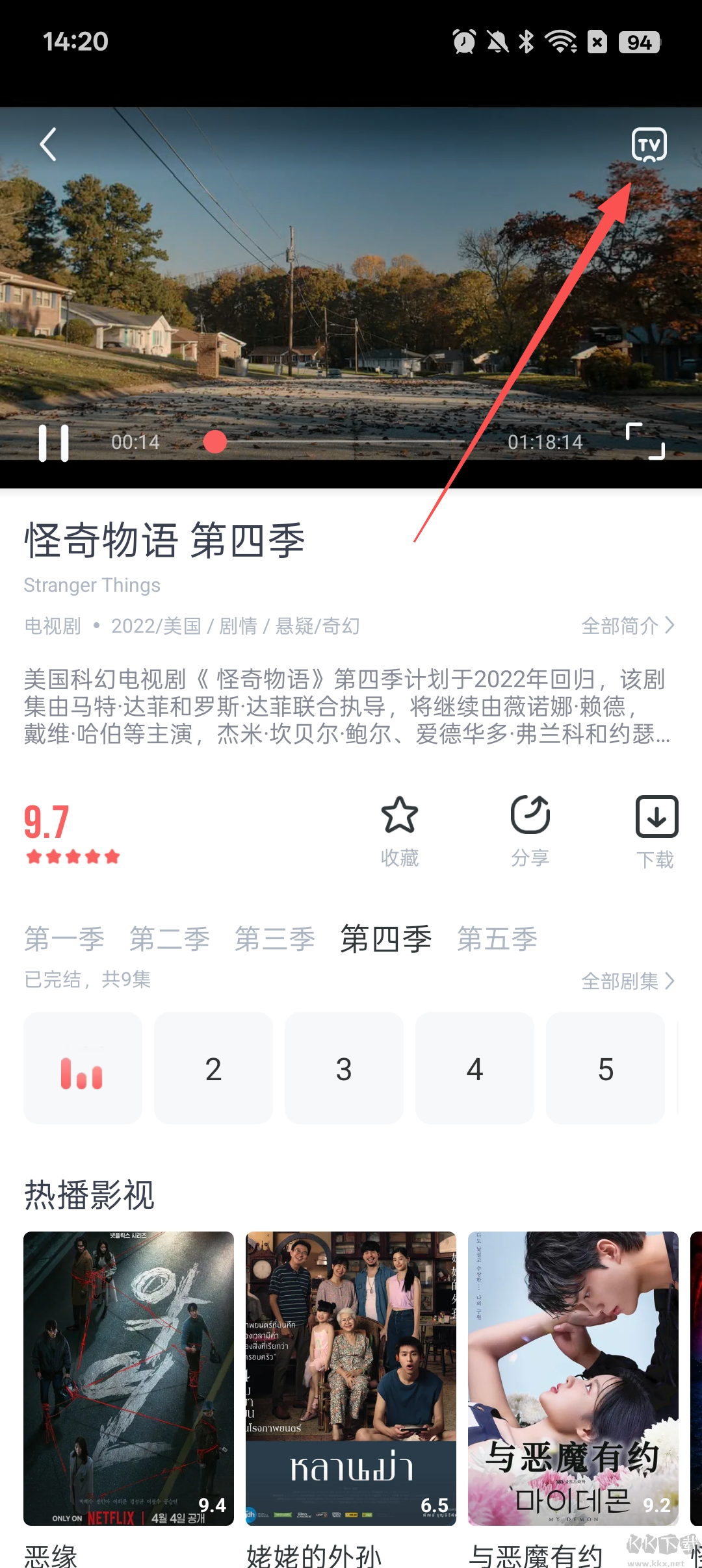Viewport: 702px width, 1568px height.
Task: Open 全部简介 full synopsis
Action: 627,626
